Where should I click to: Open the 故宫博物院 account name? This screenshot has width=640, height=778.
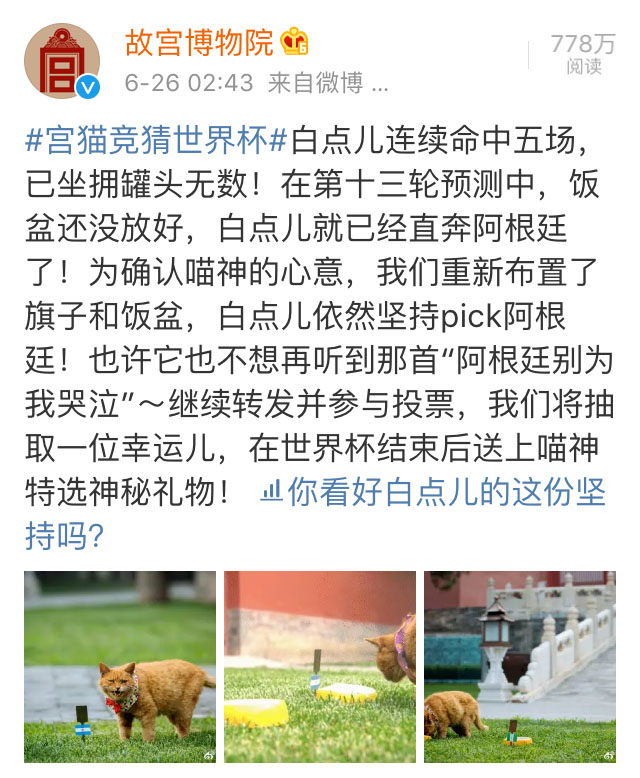click(199, 42)
